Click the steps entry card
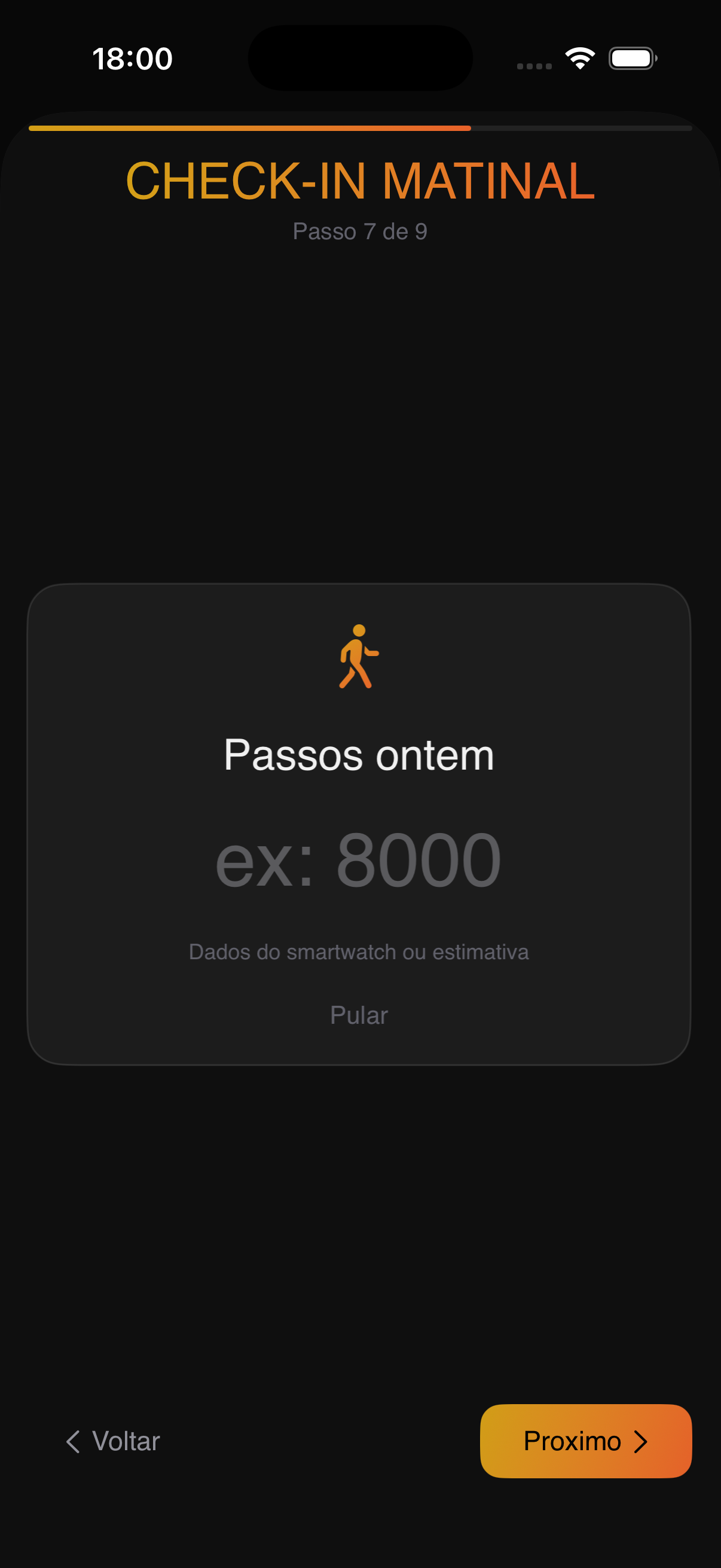Viewport: 721px width, 1568px height. (x=359, y=822)
